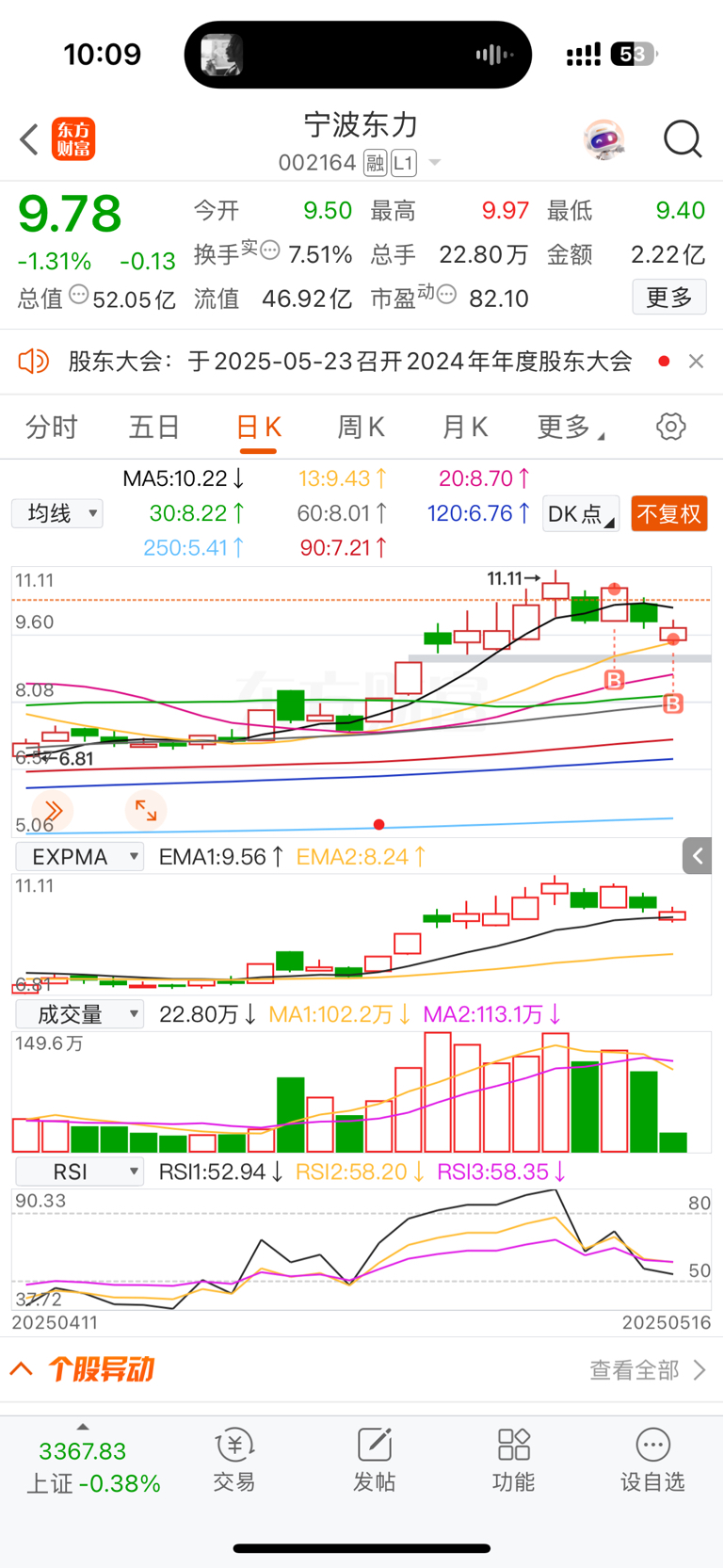
Task: Tap 更多 button for more quote data
Action: (x=669, y=298)
